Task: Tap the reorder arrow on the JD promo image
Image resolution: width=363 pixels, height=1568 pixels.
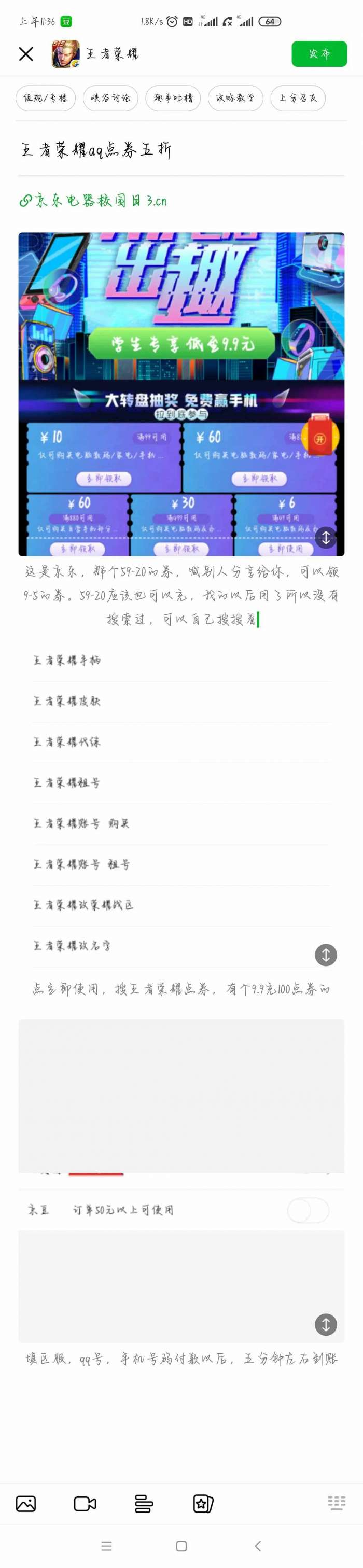Action: 326,538
